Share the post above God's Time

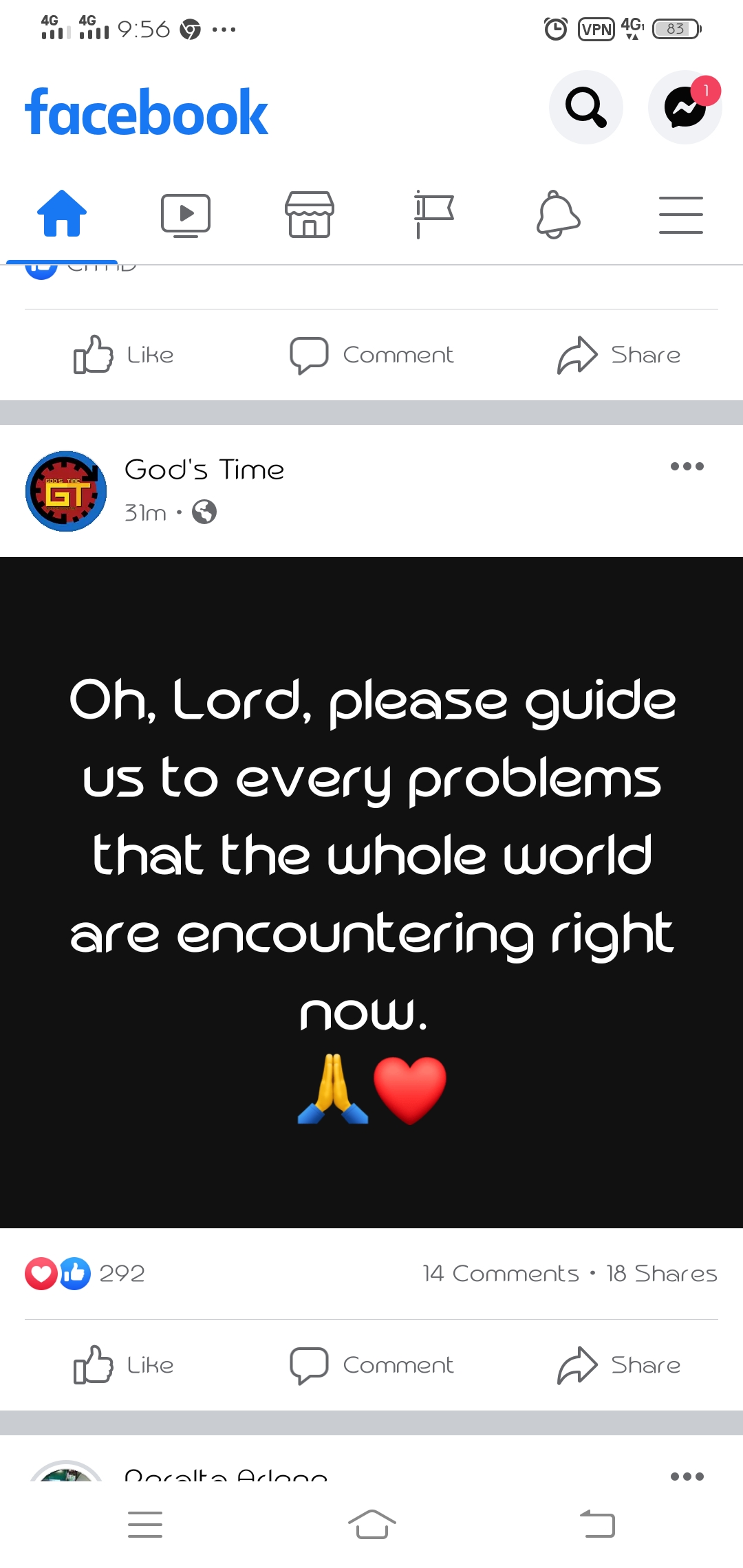coord(619,355)
